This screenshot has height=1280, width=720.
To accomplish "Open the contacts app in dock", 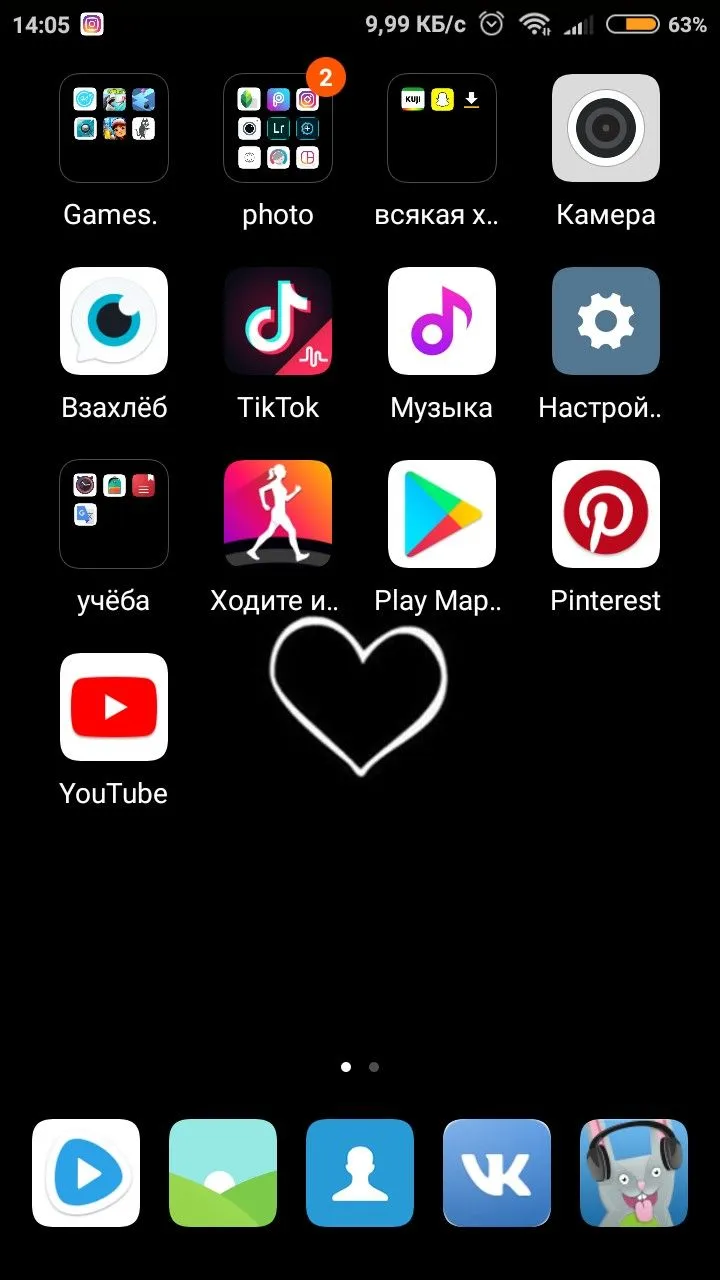I will 360,1173.
